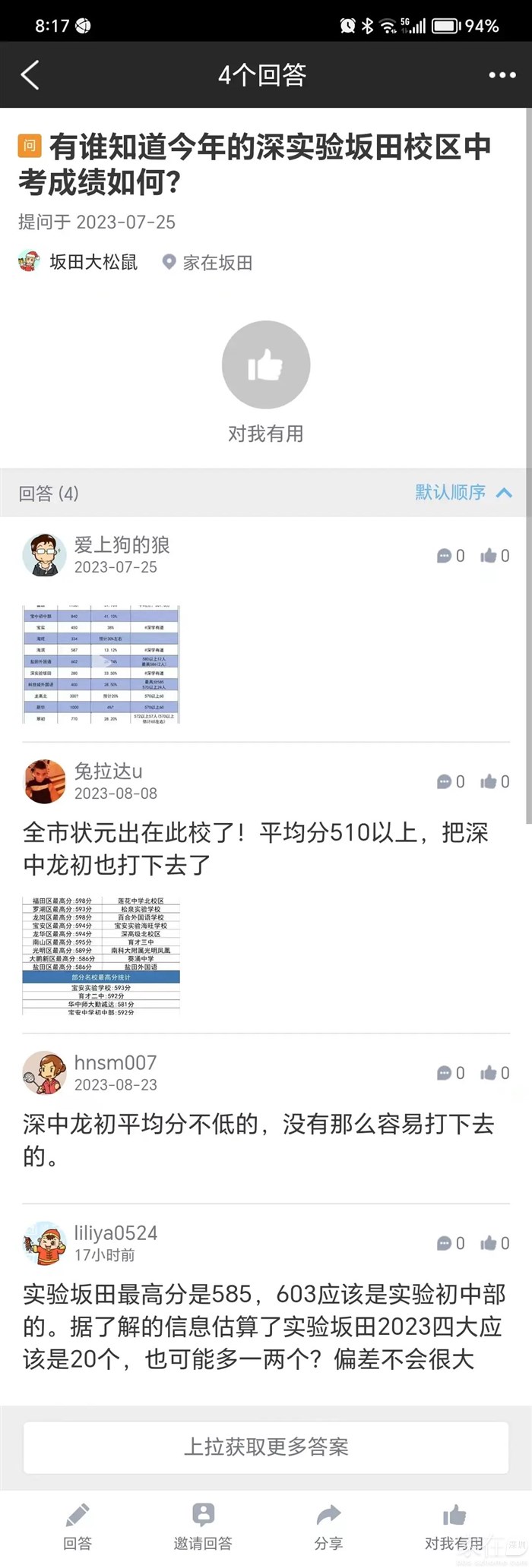The width and height of the screenshot is (532, 1568).
Task: Like the answer by 兔拉达u
Action: click(x=495, y=781)
